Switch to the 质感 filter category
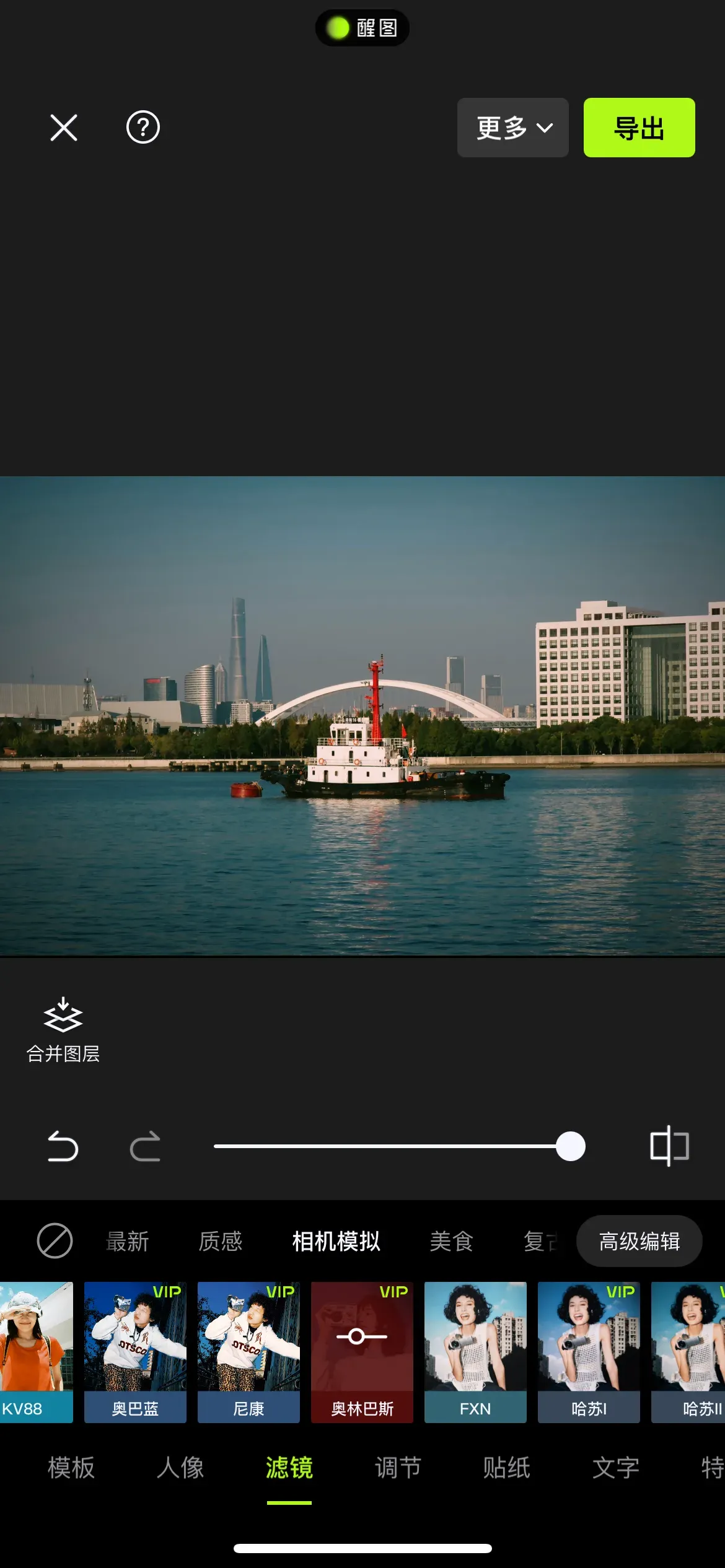Viewport: 725px width, 1568px height. point(220,1242)
